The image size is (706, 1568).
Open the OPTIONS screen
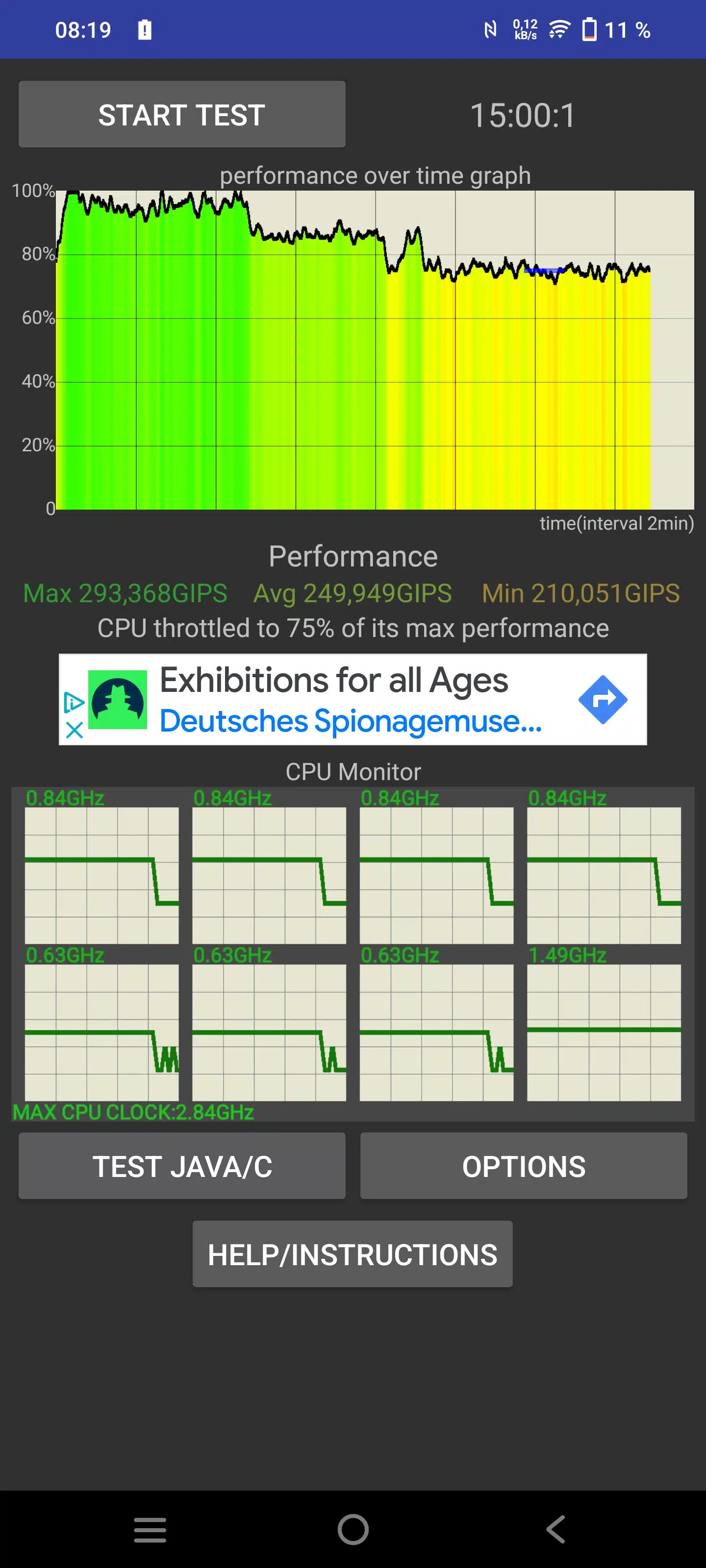point(523,1166)
